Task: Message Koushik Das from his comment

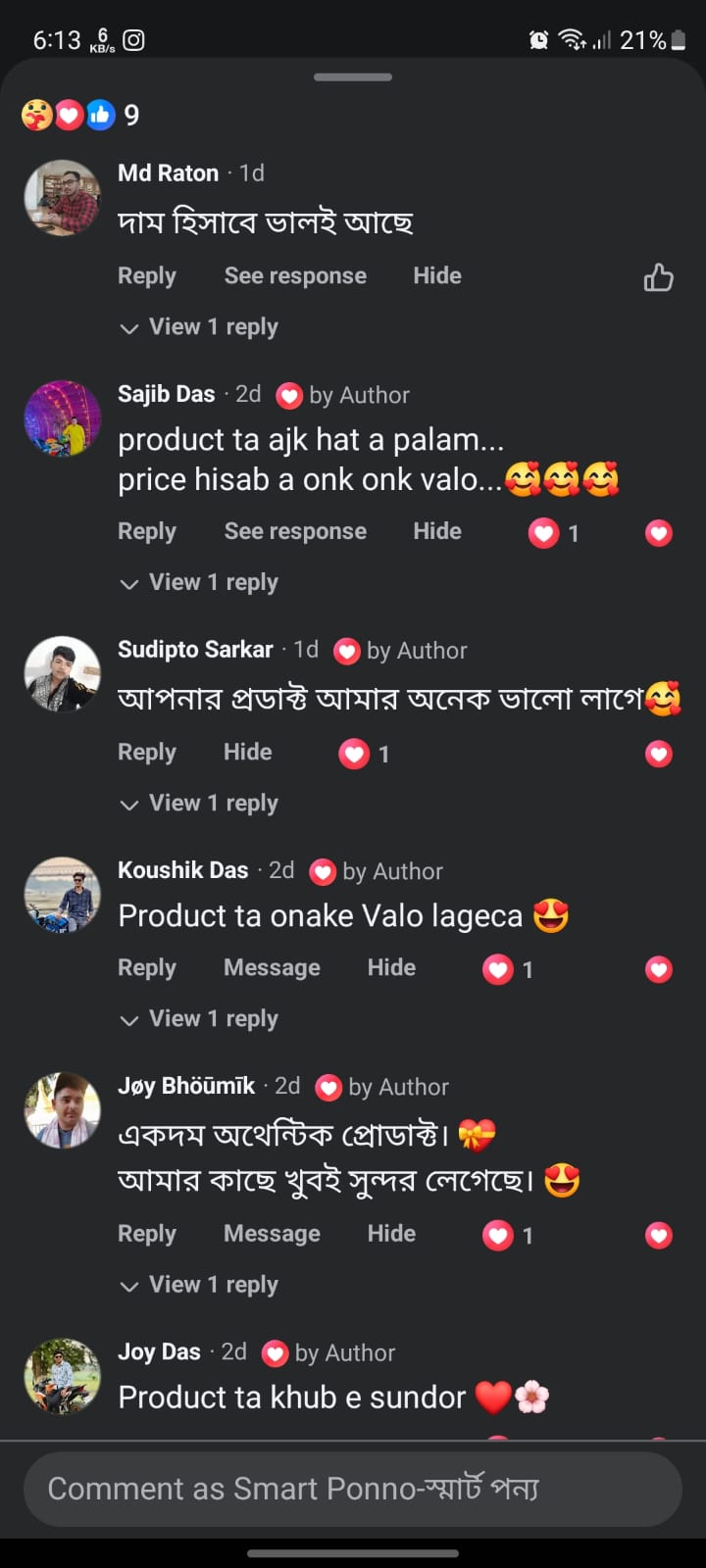Action: coord(272,968)
